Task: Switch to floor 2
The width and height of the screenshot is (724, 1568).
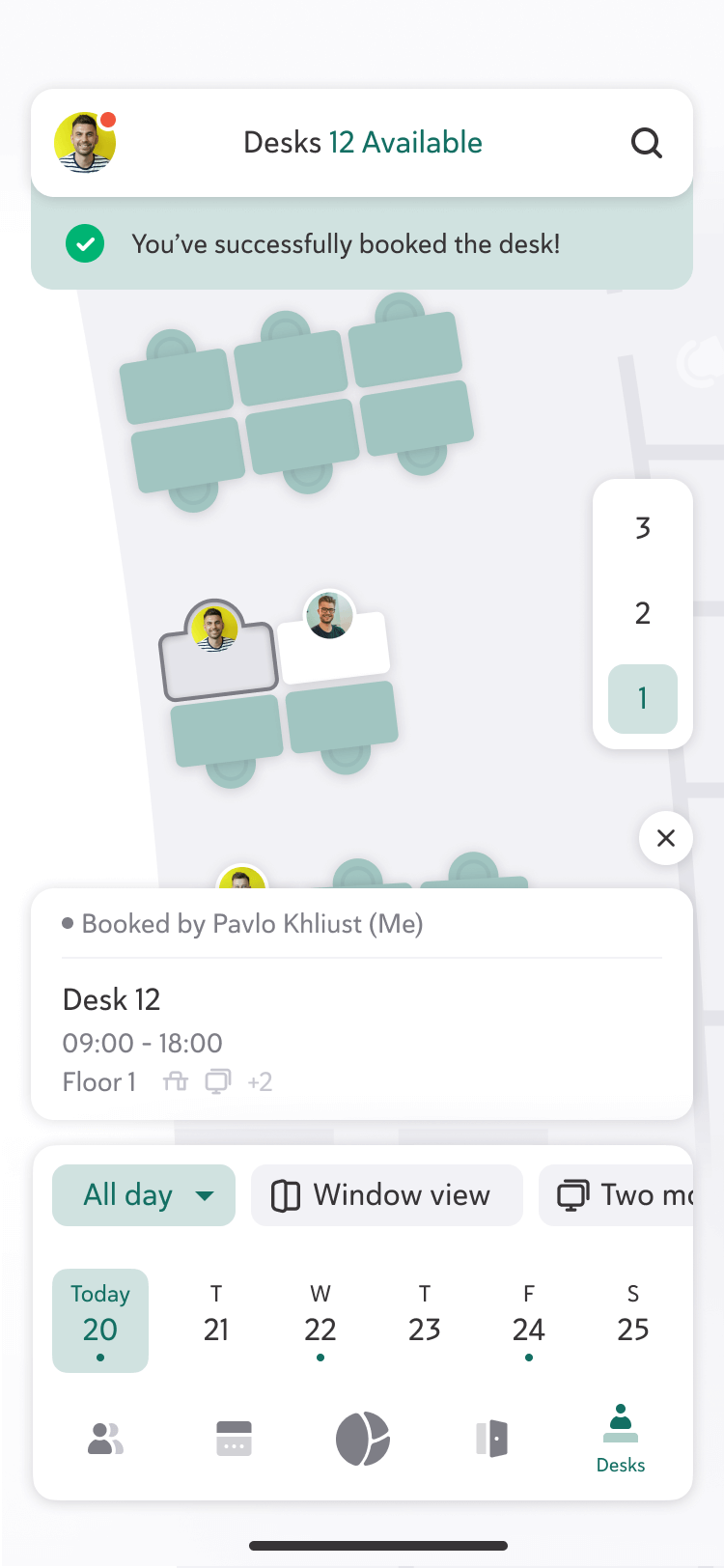Action: pyautogui.click(x=643, y=613)
